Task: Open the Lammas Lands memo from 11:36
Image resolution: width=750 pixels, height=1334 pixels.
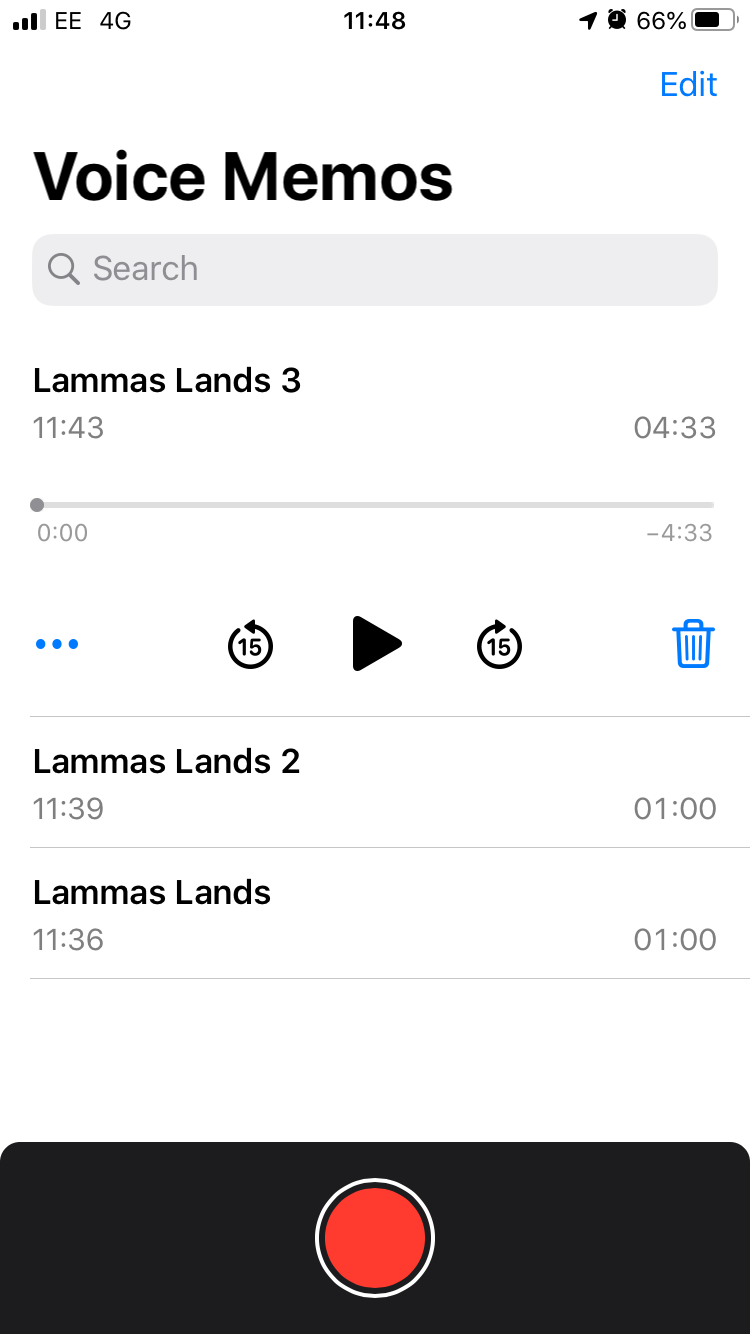Action: (374, 914)
